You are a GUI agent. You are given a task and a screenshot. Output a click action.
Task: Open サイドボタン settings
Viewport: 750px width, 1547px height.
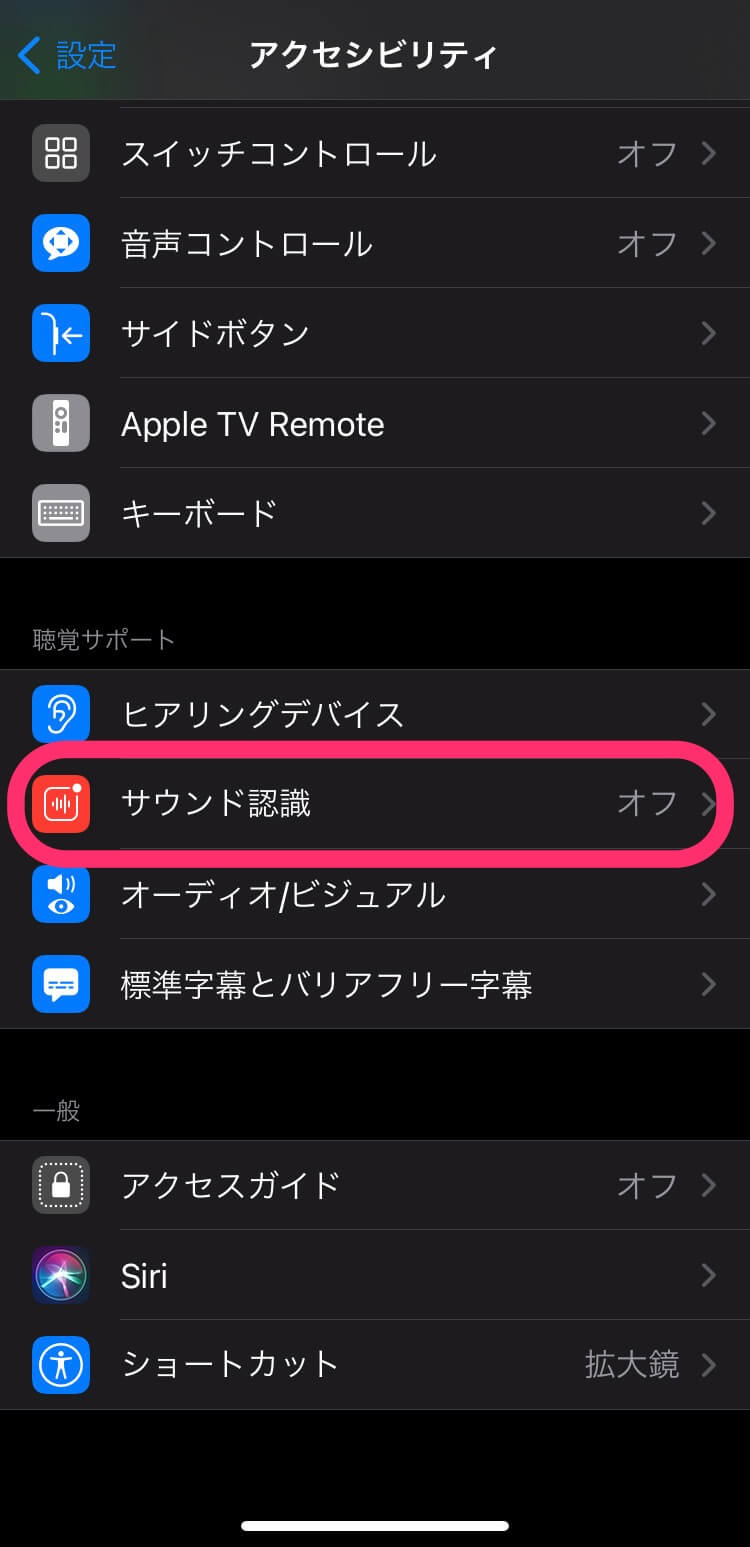[375, 333]
